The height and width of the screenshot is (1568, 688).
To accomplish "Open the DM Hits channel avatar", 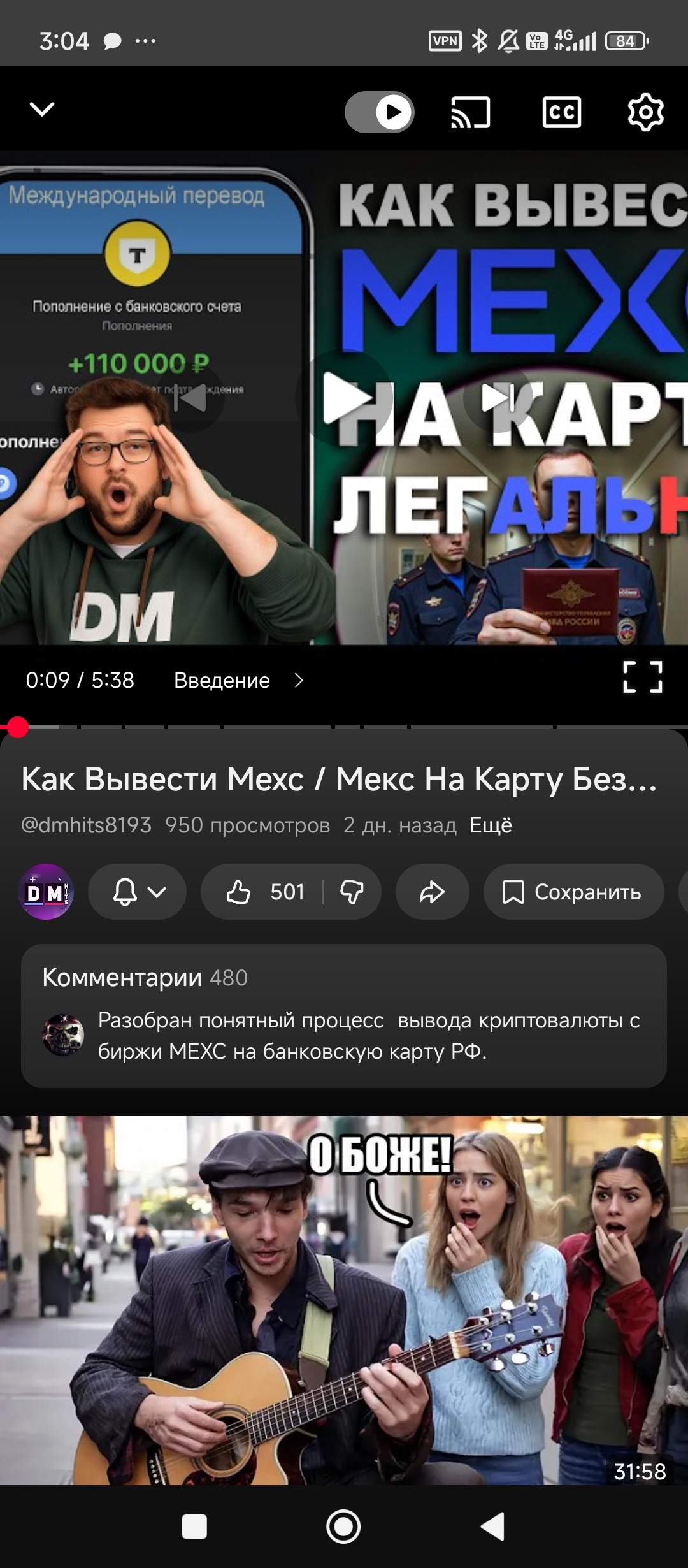I will (x=46, y=892).
